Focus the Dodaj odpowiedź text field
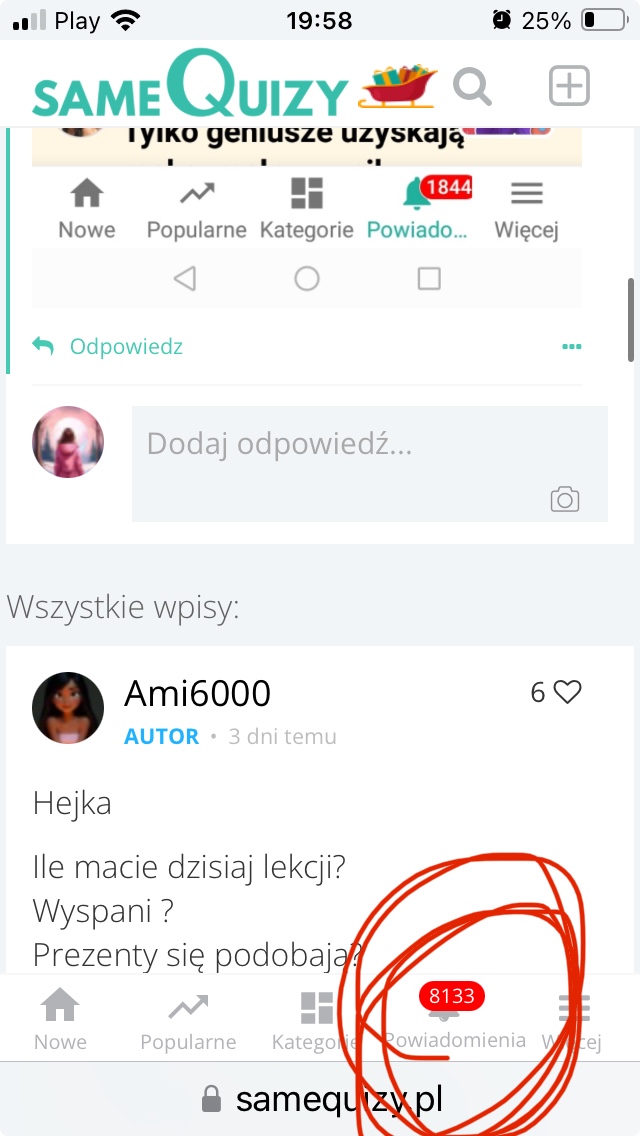Screen dimensions: 640x1136 [340, 445]
